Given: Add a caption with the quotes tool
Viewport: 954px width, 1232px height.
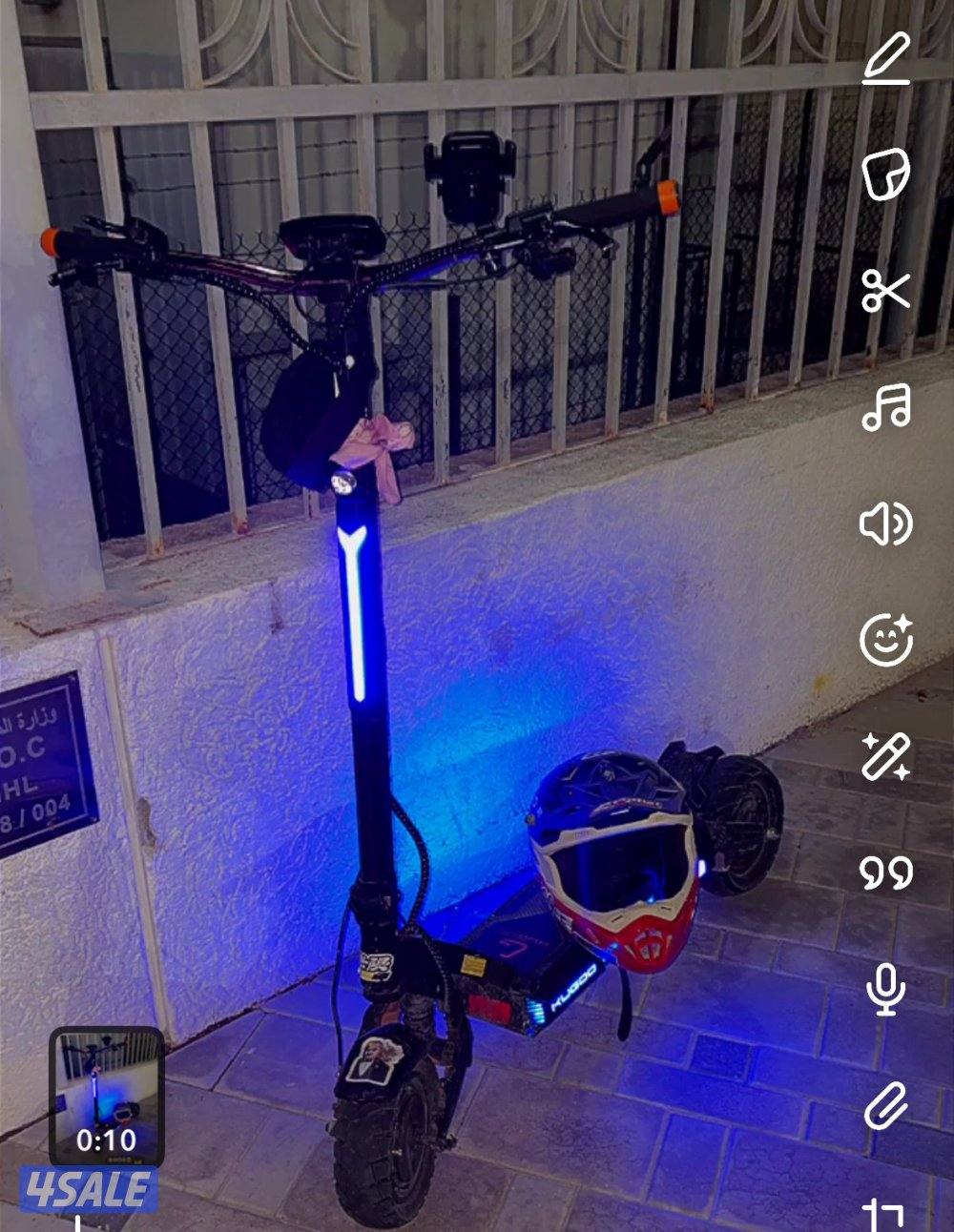Looking at the screenshot, I should [887, 874].
